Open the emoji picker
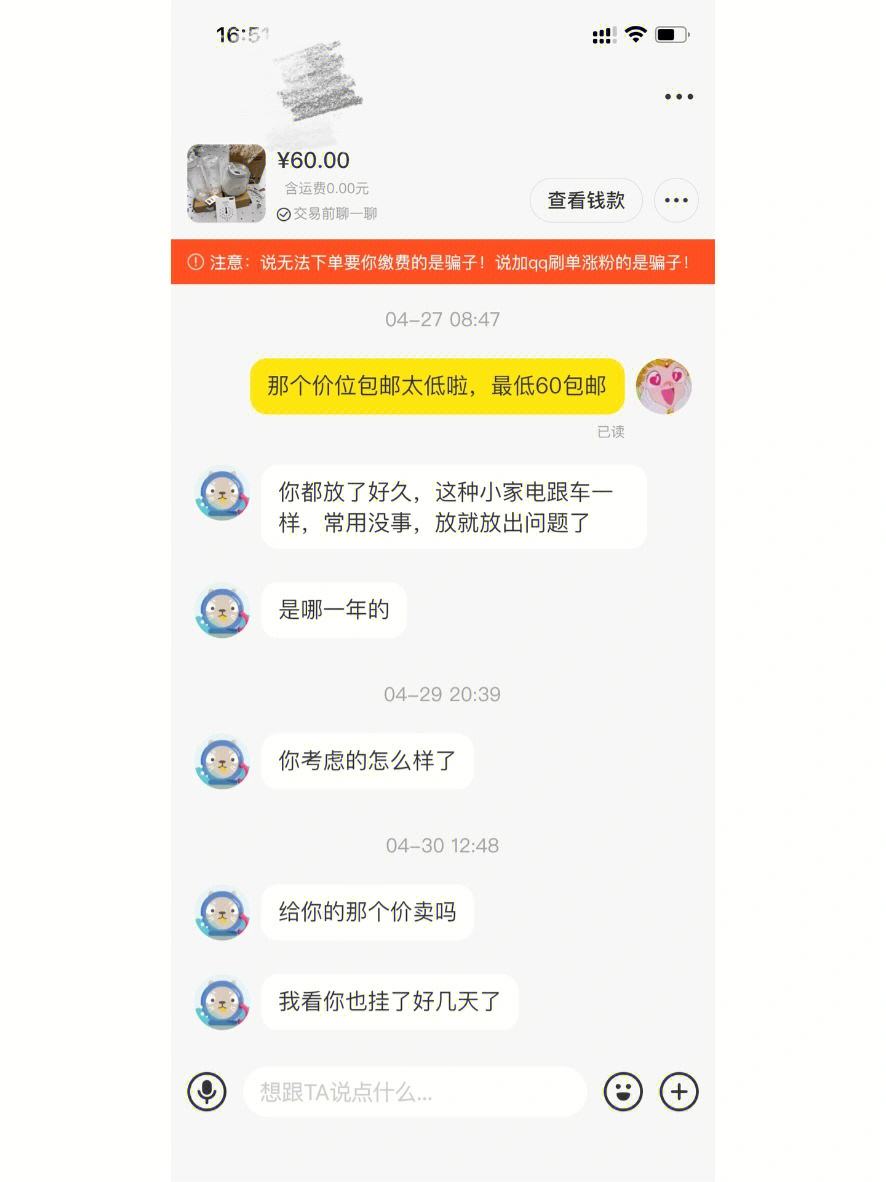 click(x=623, y=1091)
